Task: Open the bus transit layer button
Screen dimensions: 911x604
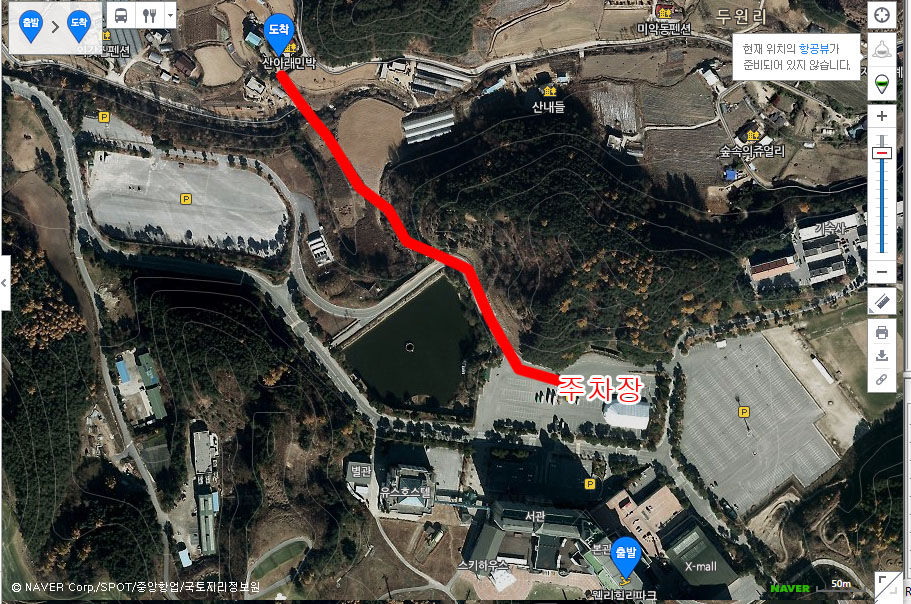Action: pos(121,16)
